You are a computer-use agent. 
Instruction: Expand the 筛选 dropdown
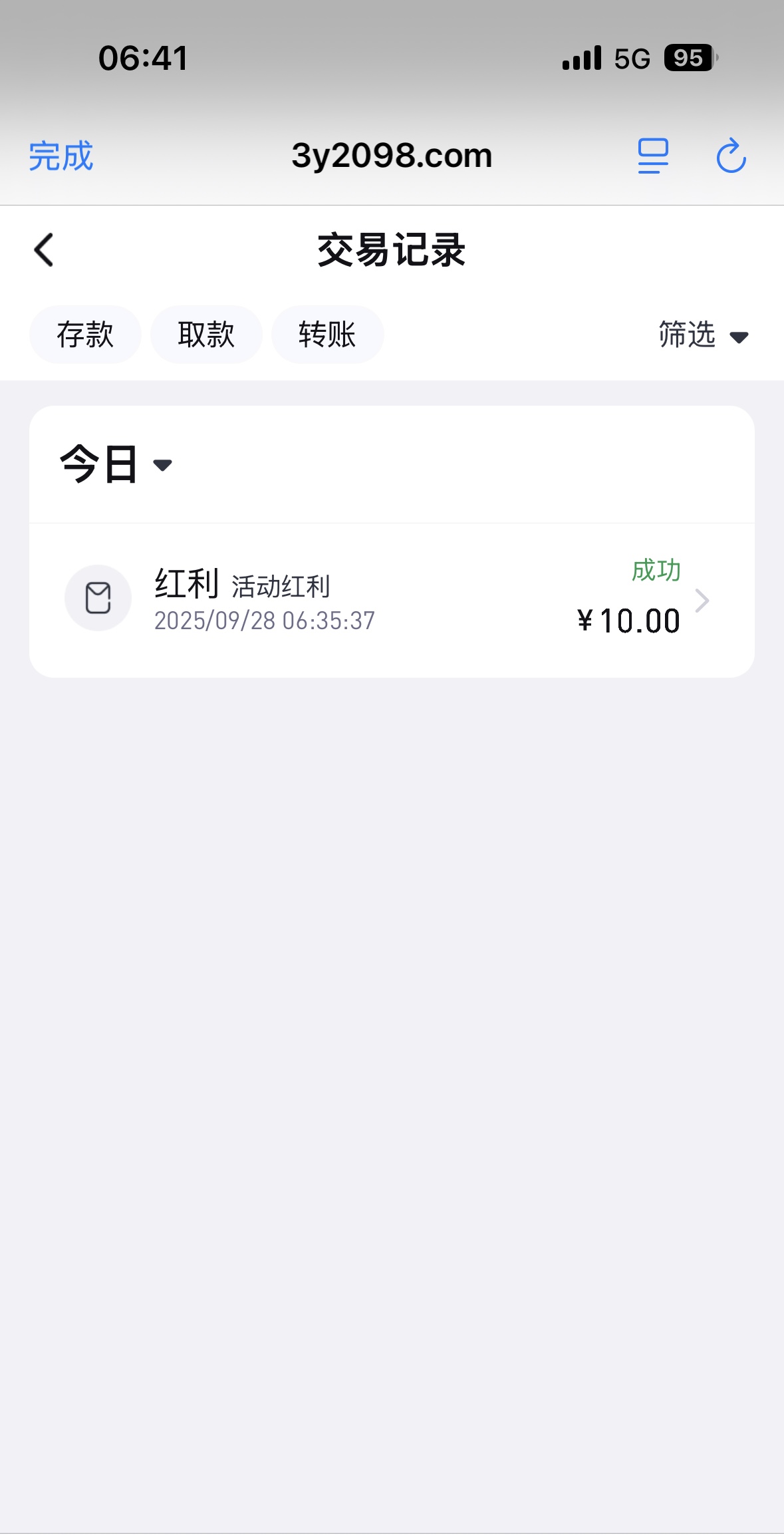[x=703, y=335]
